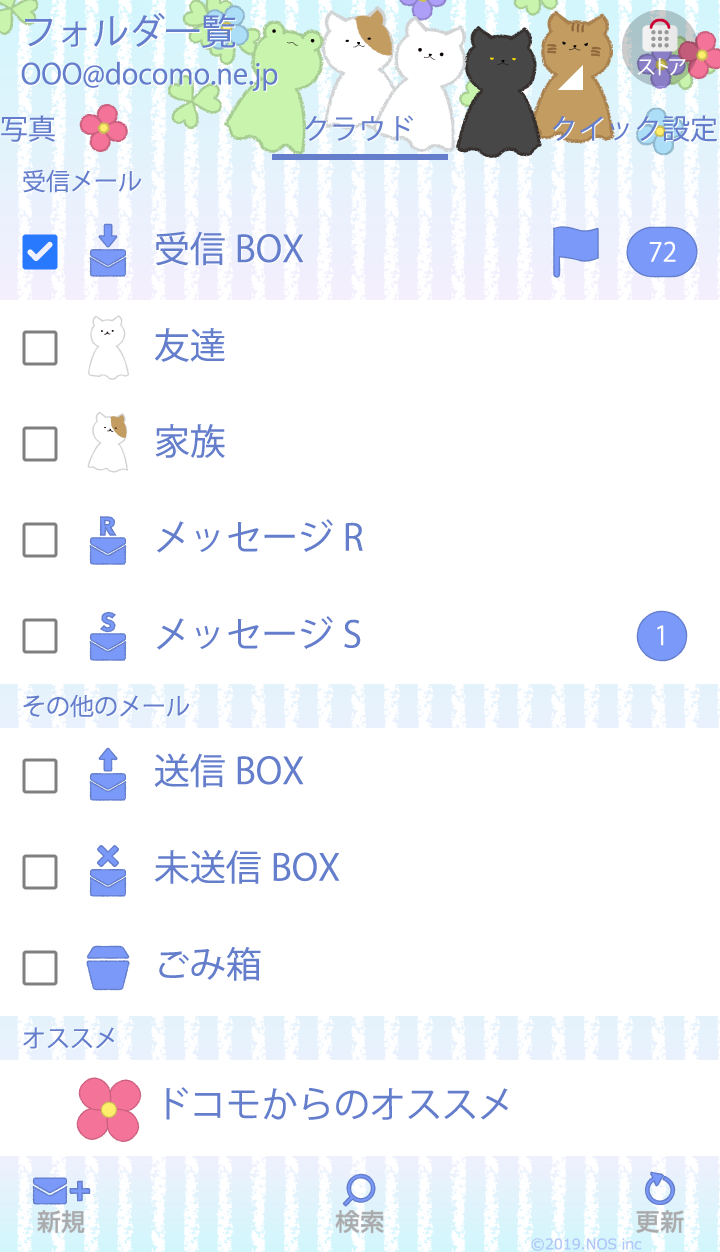
Task: Open the 送信BOX folder
Action: click(229, 772)
